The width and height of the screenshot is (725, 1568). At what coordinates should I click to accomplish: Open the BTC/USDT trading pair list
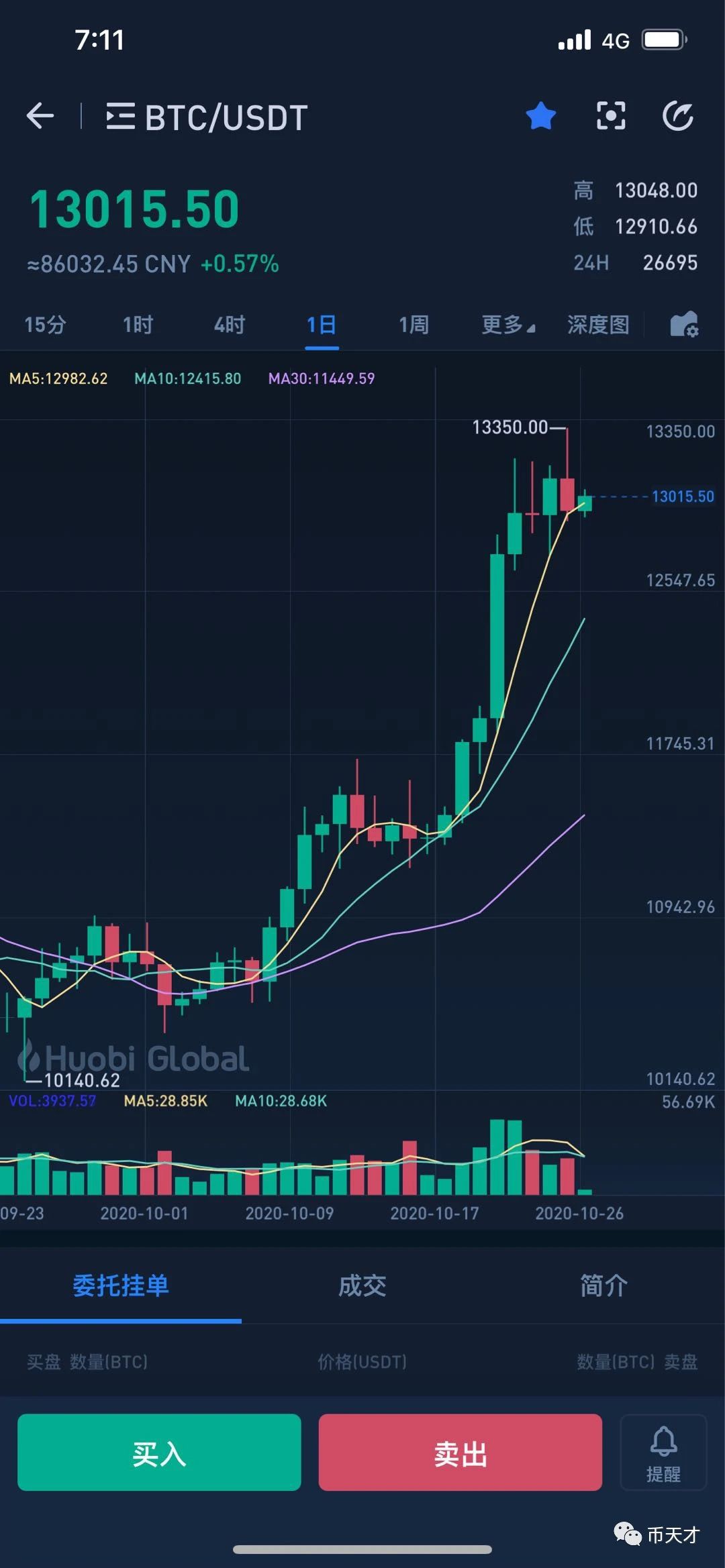[x=207, y=117]
